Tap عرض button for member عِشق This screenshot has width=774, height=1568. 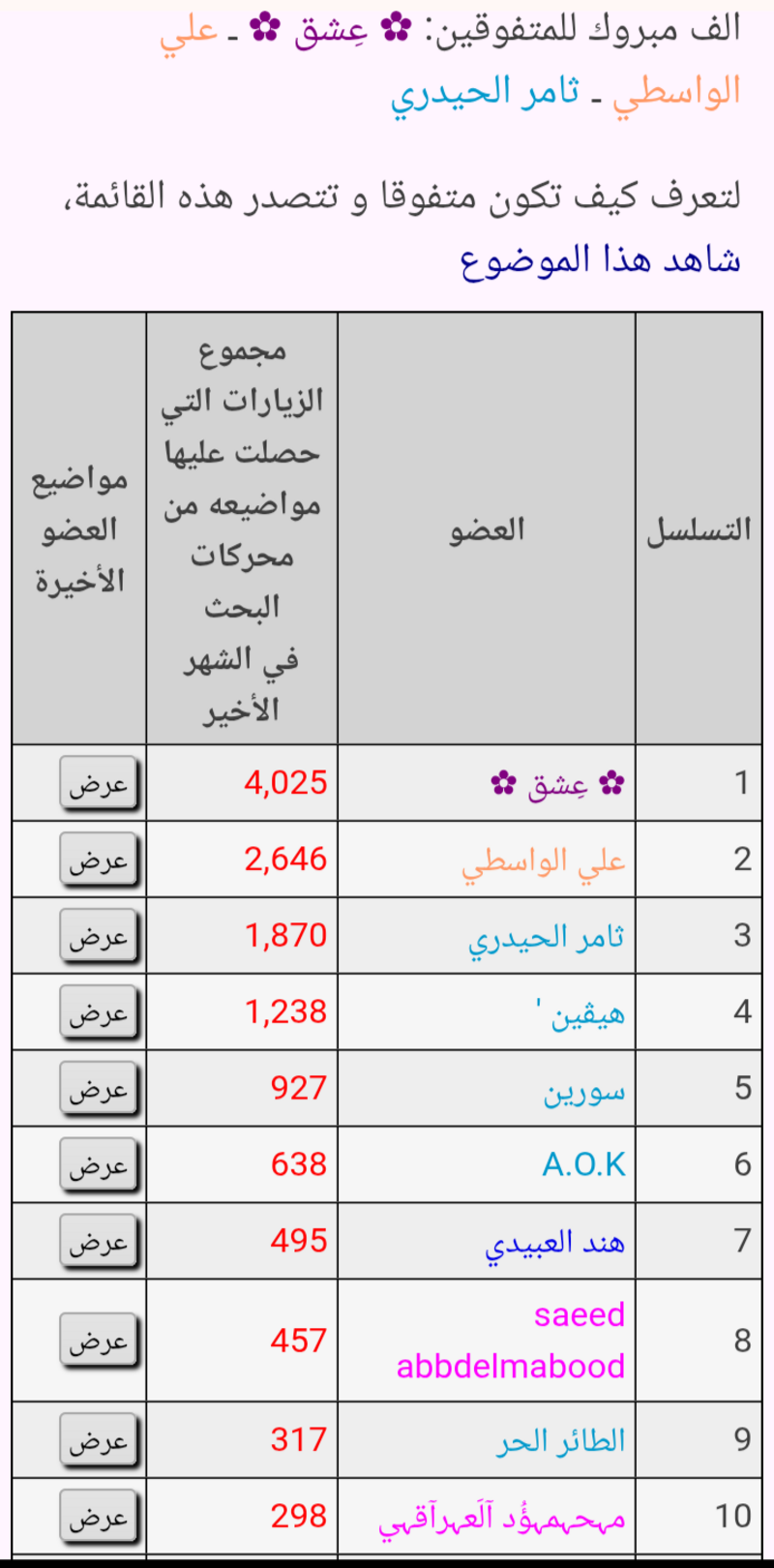(x=99, y=783)
